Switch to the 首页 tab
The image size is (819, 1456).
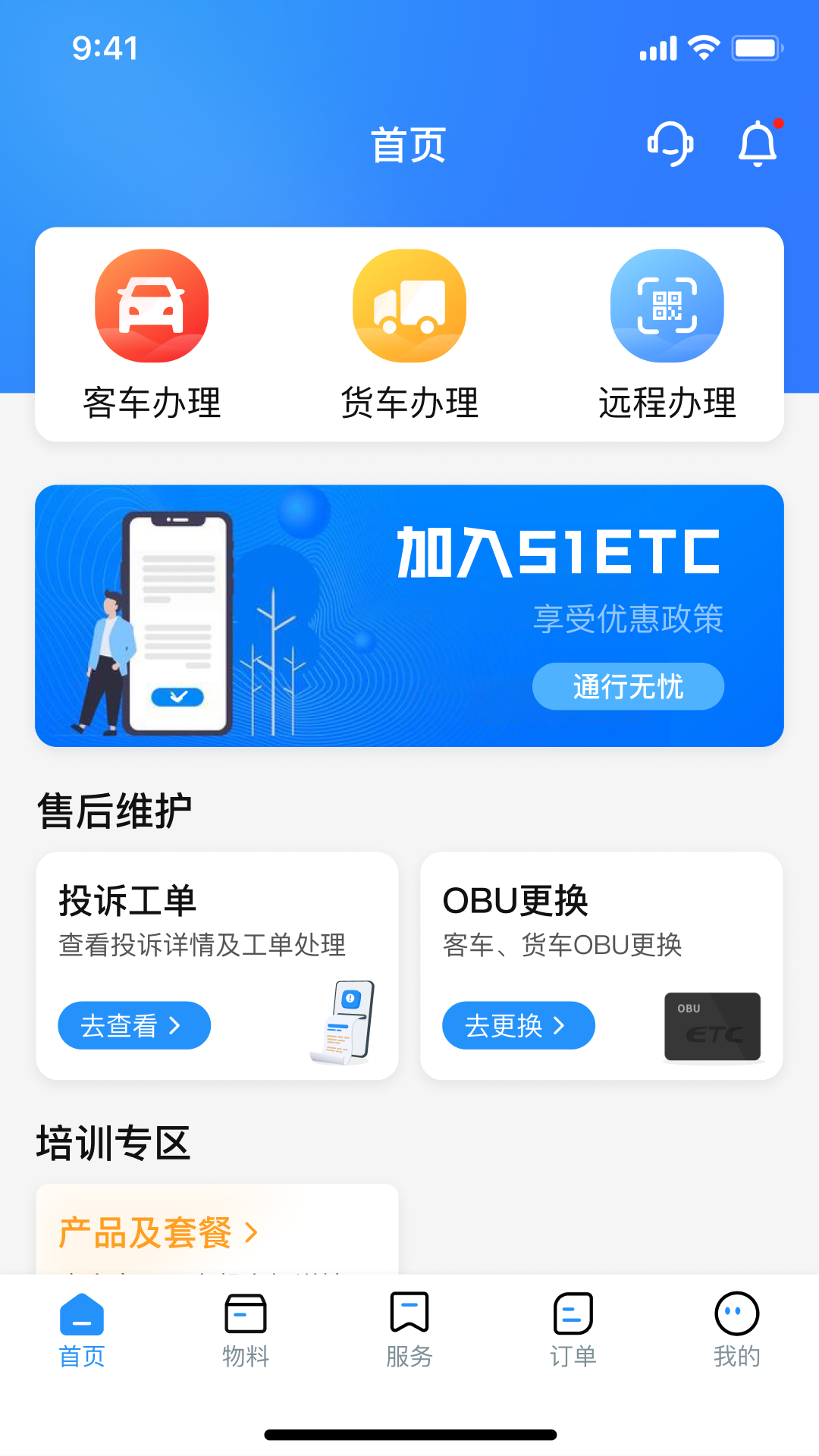point(83,1335)
